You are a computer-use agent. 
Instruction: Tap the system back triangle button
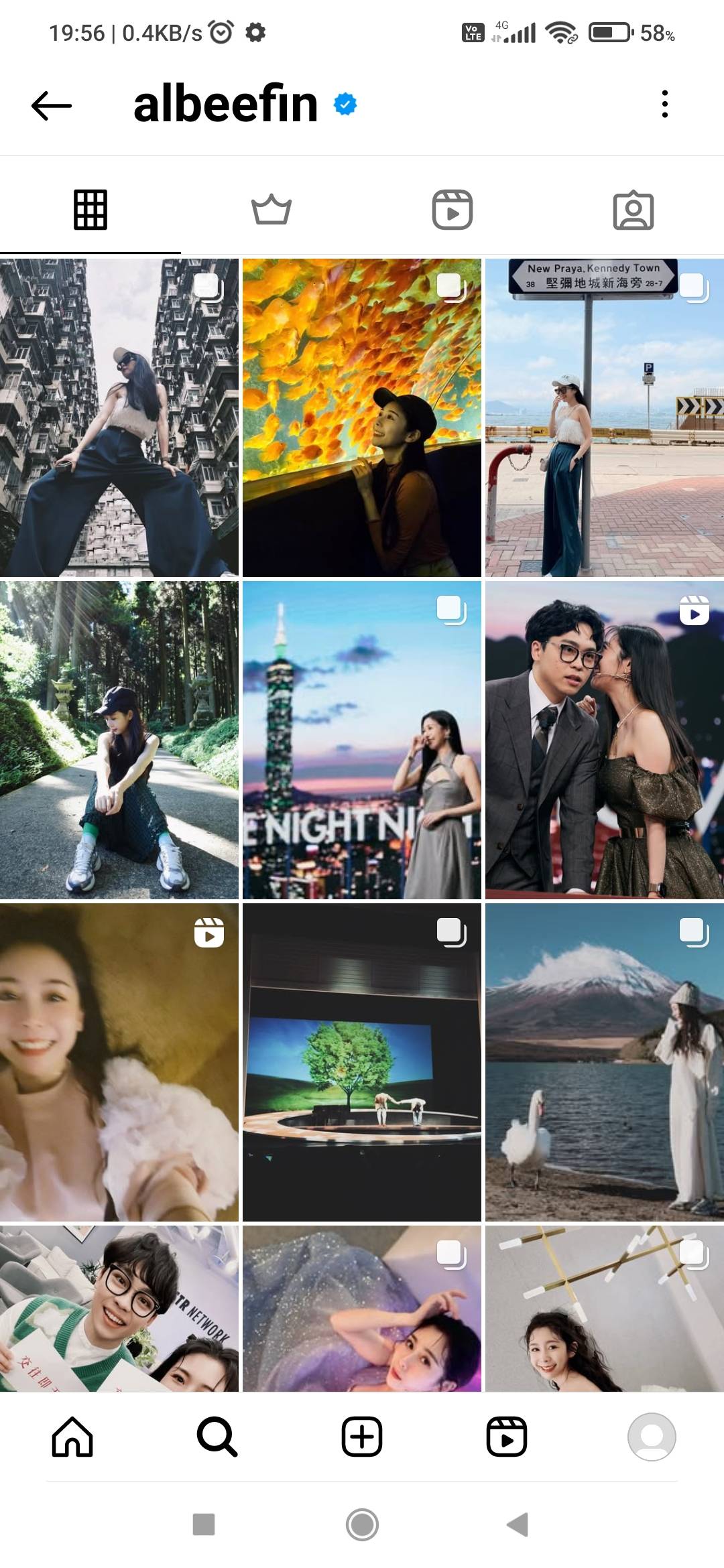coord(518,1524)
